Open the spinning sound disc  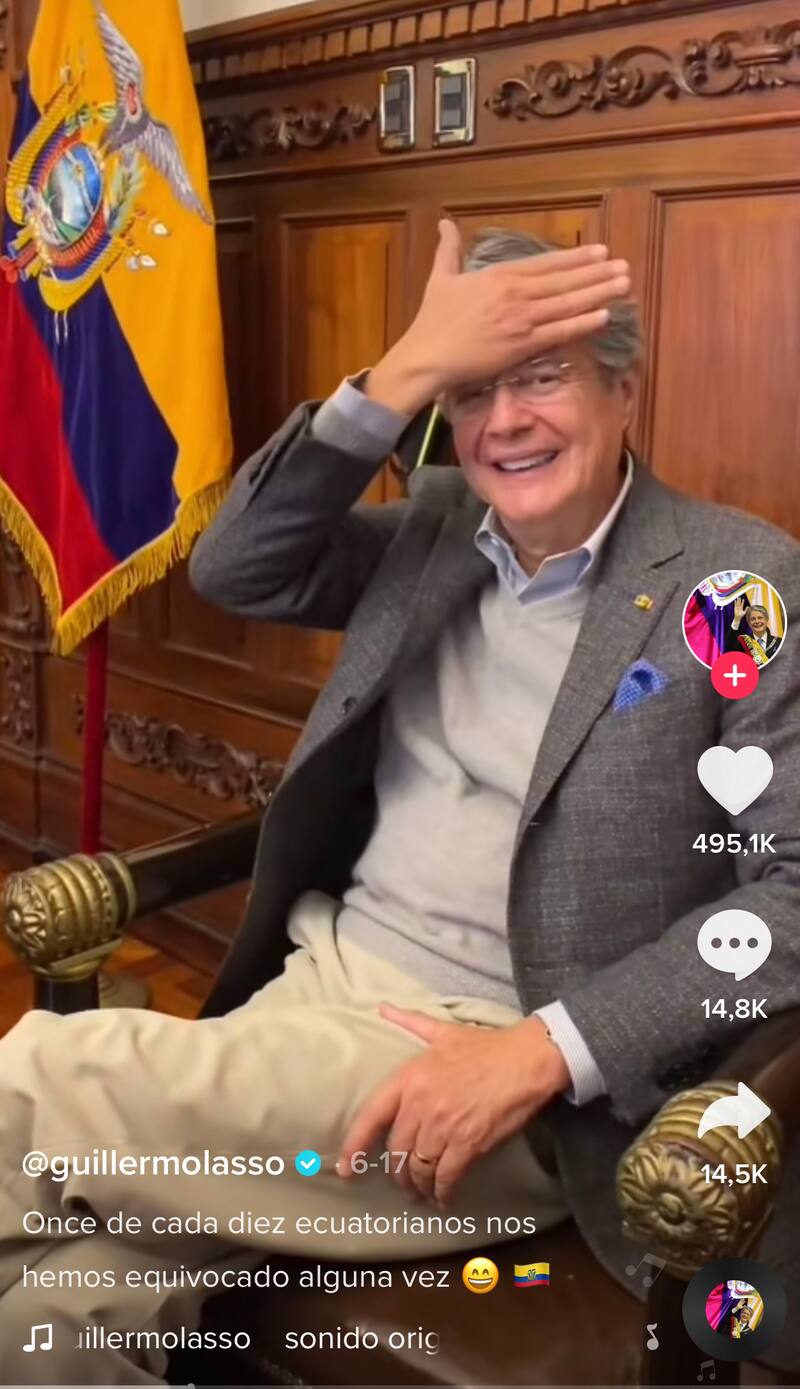tap(734, 1309)
